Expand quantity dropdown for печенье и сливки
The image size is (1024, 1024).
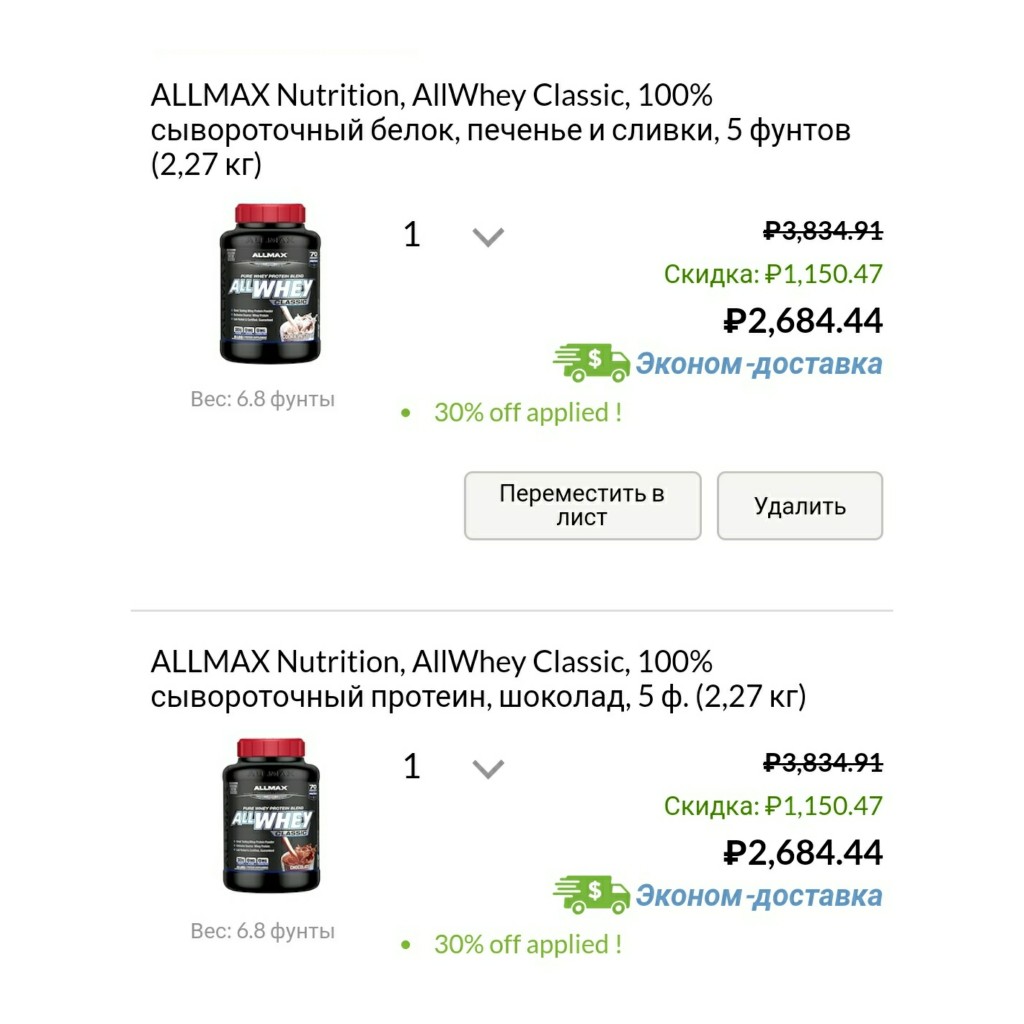tap(487, 237)
